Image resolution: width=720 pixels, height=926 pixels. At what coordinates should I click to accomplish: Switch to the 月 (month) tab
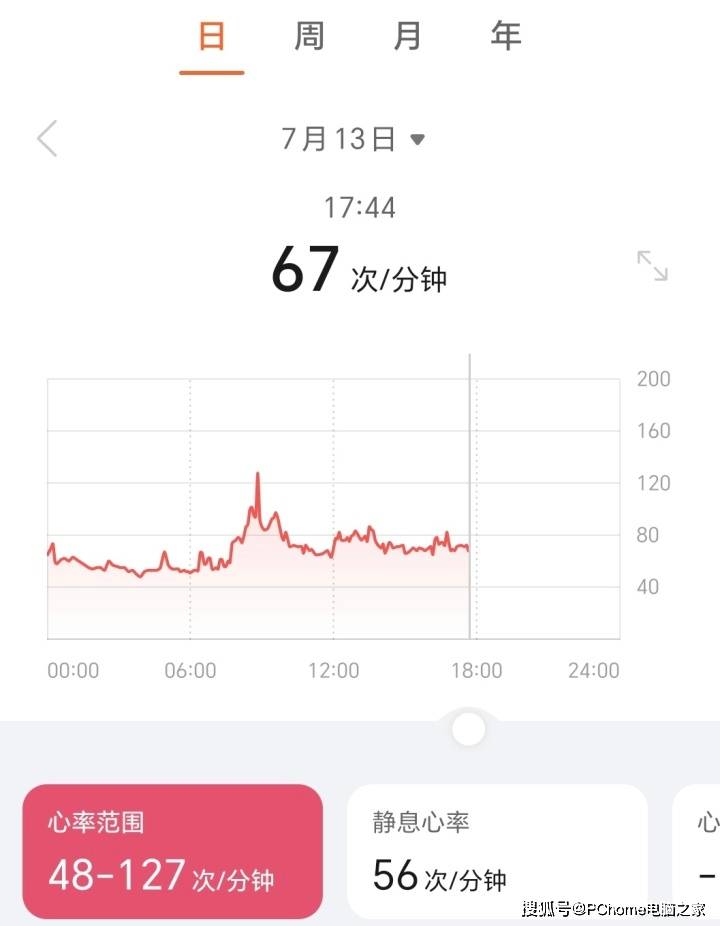(407, 36)
